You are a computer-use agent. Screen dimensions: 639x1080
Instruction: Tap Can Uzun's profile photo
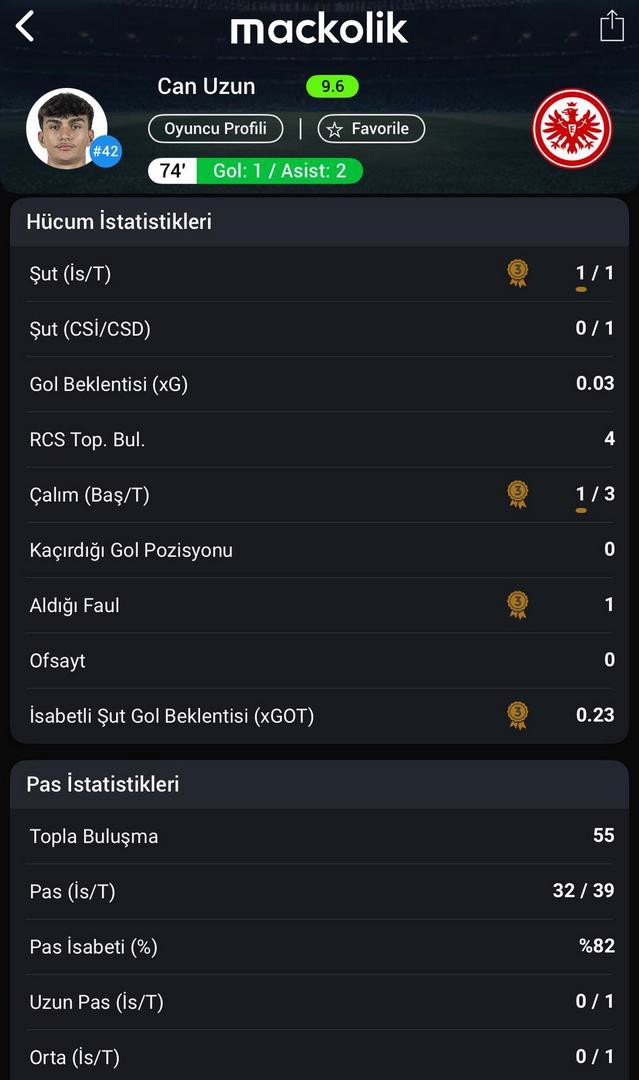67,129
